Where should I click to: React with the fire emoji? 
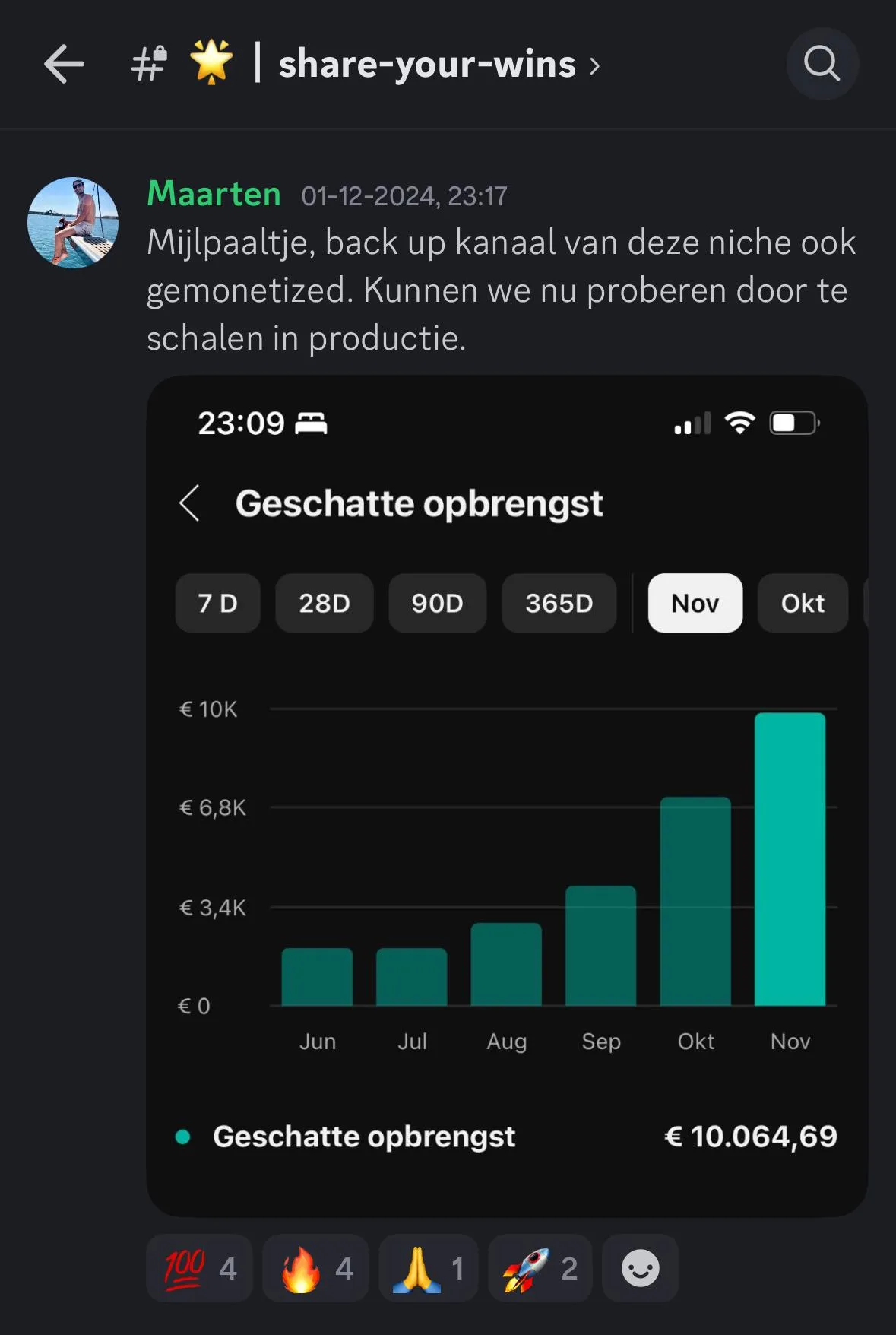coord(316,1268)
